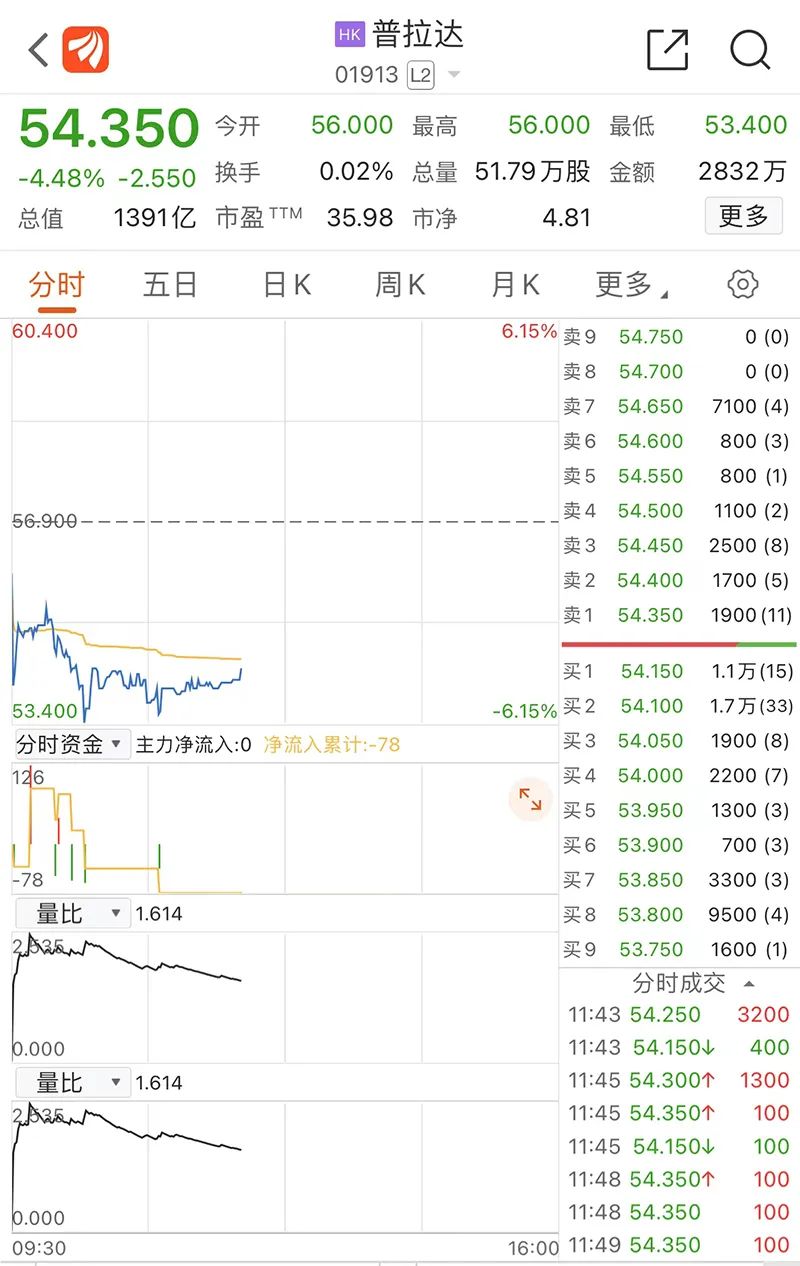Tap the 更多 button for more quote data
This screenshot has height=1266, width=800.
click(743, 216)
